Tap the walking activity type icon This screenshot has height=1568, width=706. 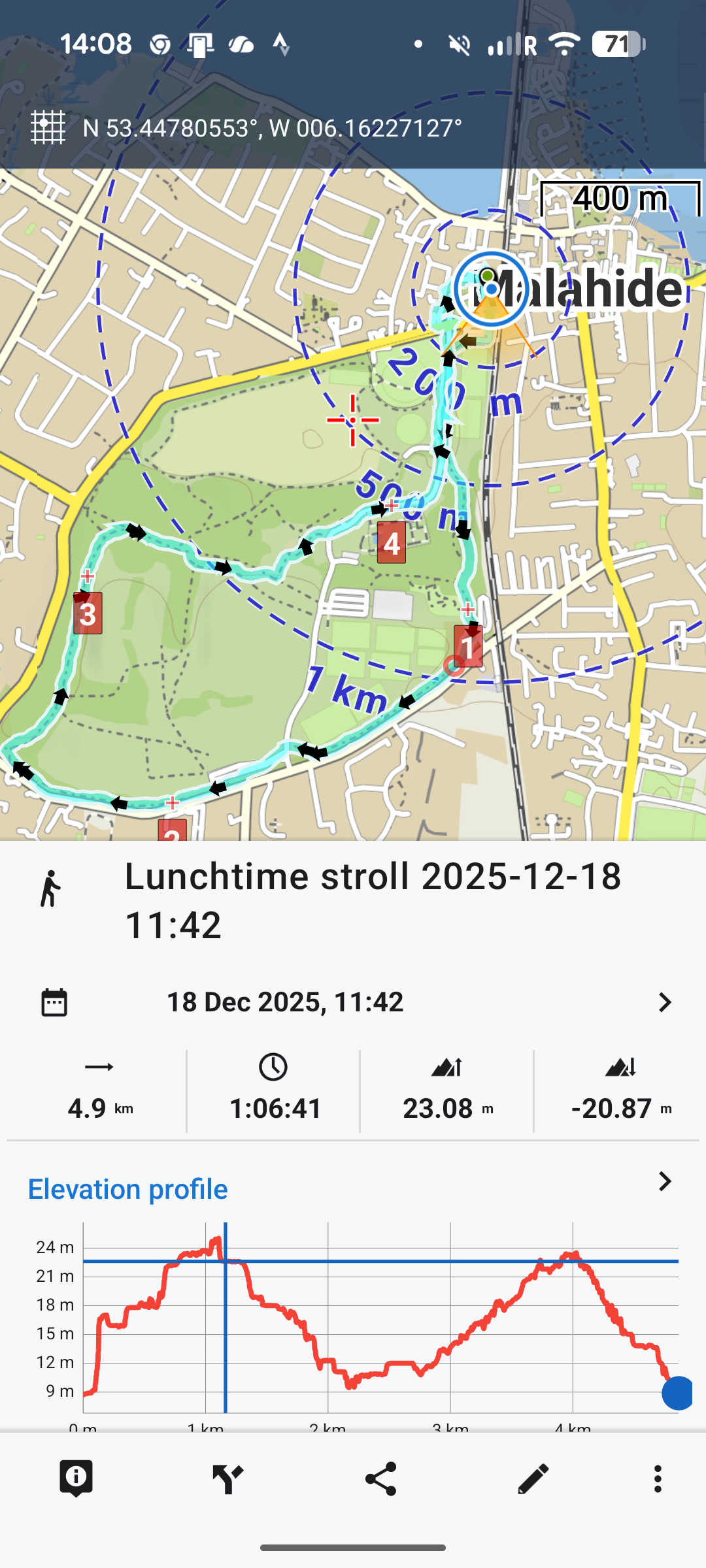[x=50, y=889]
